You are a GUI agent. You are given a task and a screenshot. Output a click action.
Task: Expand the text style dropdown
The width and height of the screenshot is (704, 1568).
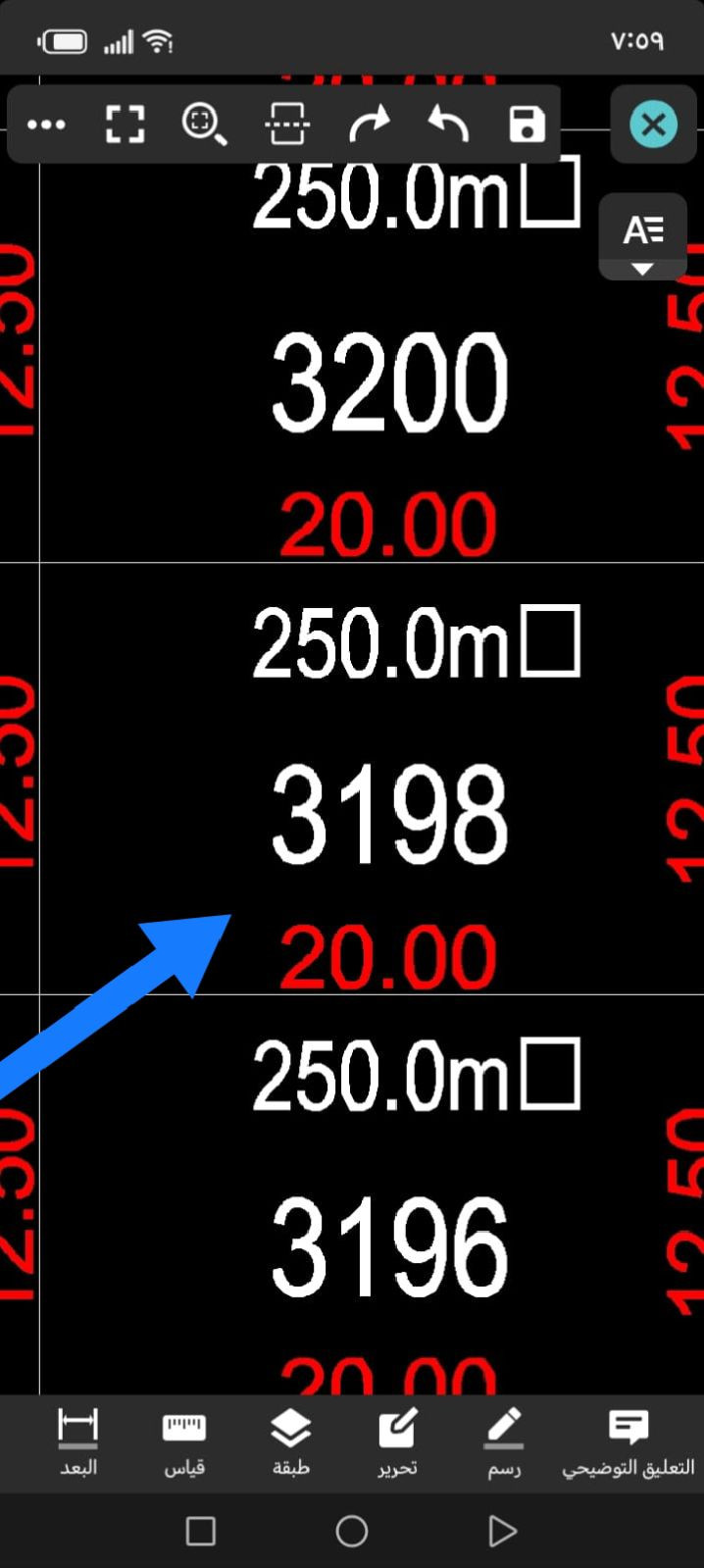643,238
